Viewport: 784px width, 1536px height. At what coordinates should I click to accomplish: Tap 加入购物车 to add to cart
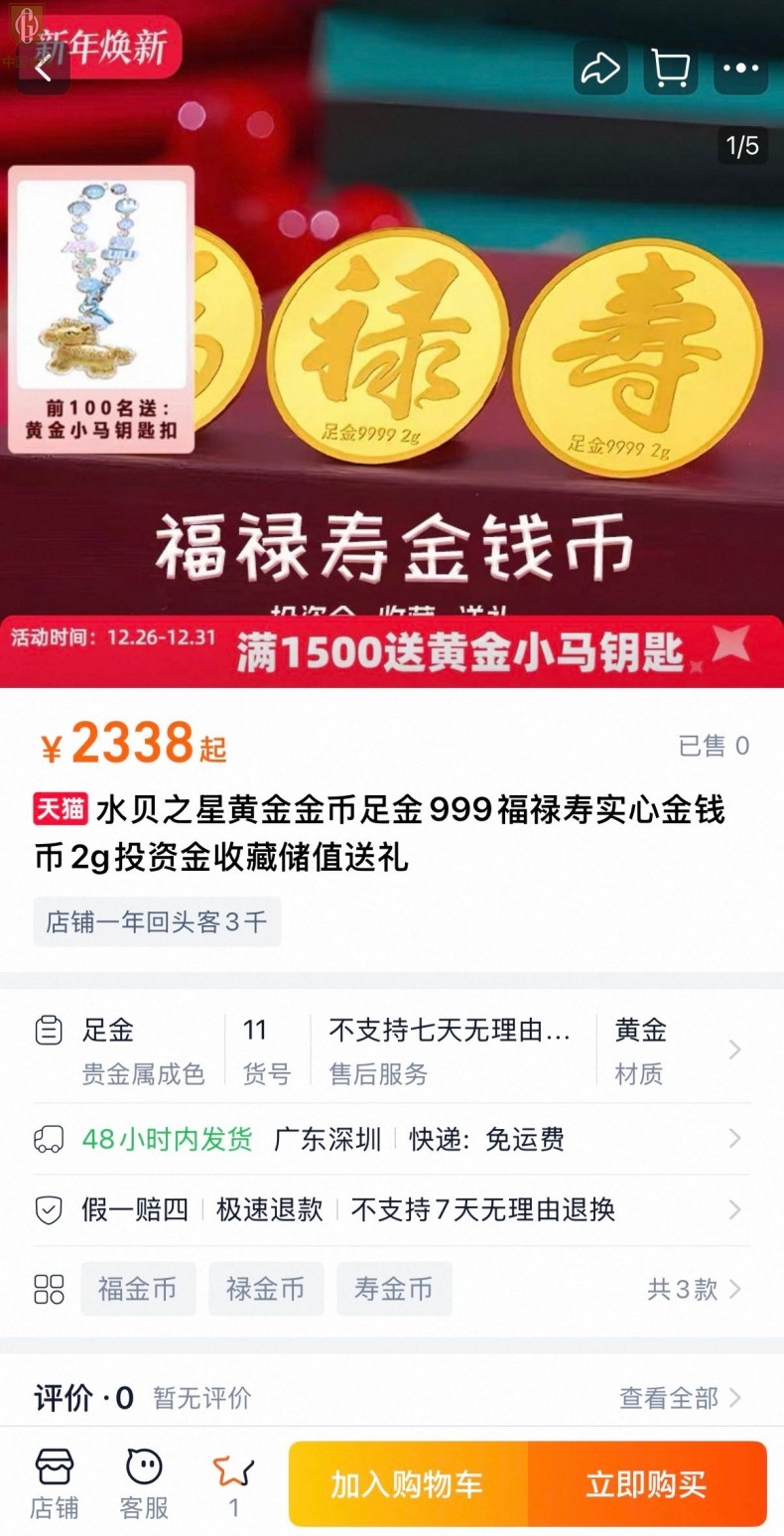click(x=408, y=1483)
